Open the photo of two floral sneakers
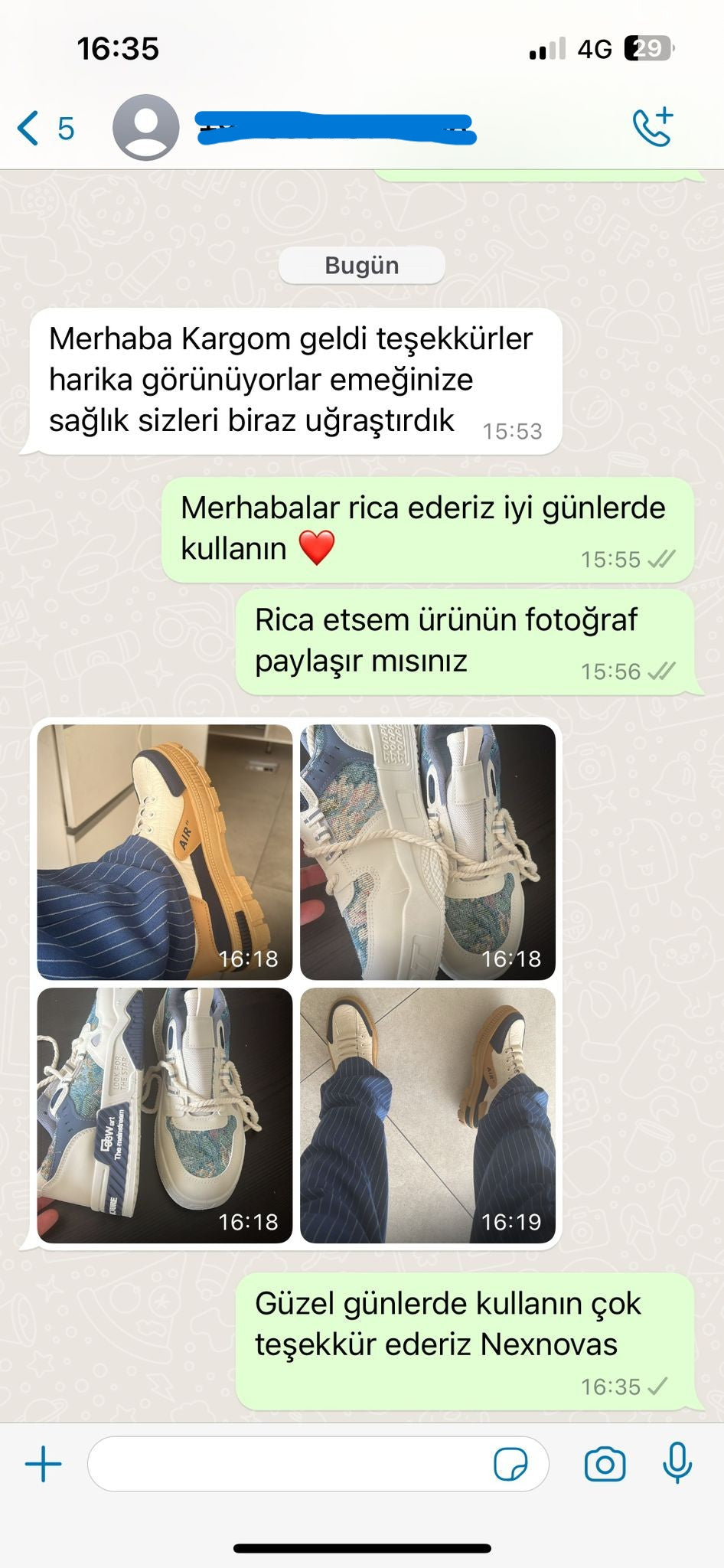The height and width of the screenshot is (1568, 724). (165, 1115)
